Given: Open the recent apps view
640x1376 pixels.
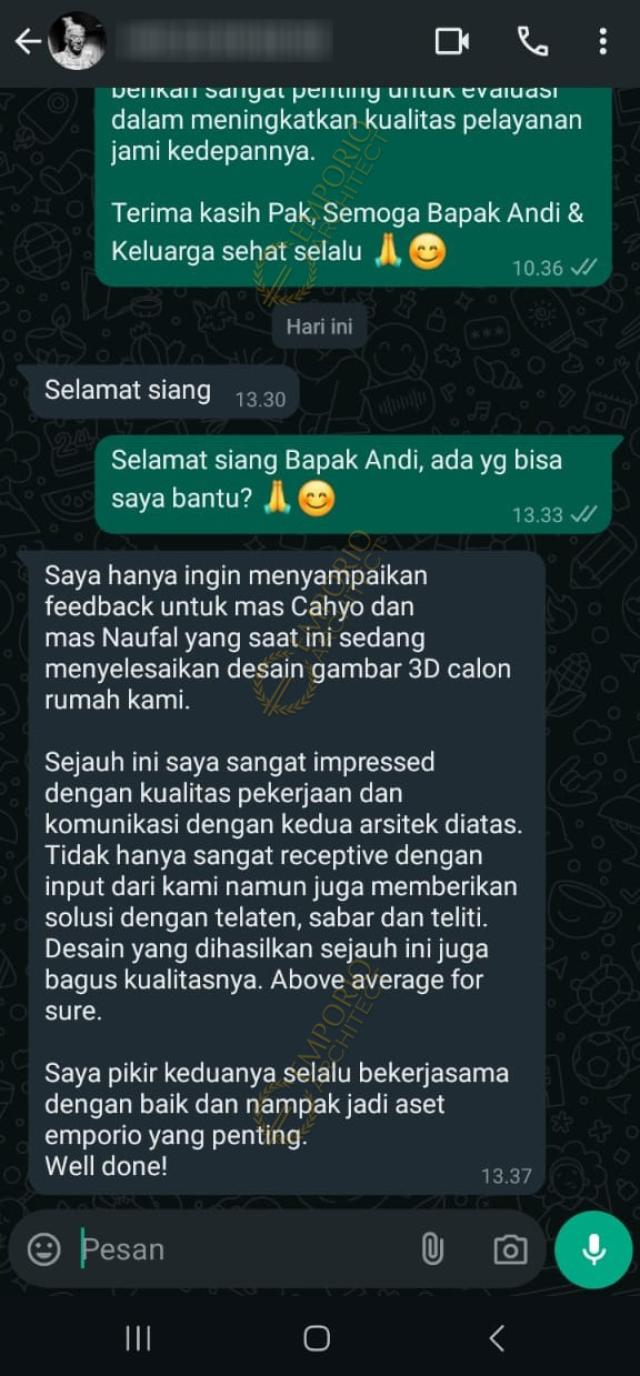Looking at the screenshot, I should click(138, 1338).
